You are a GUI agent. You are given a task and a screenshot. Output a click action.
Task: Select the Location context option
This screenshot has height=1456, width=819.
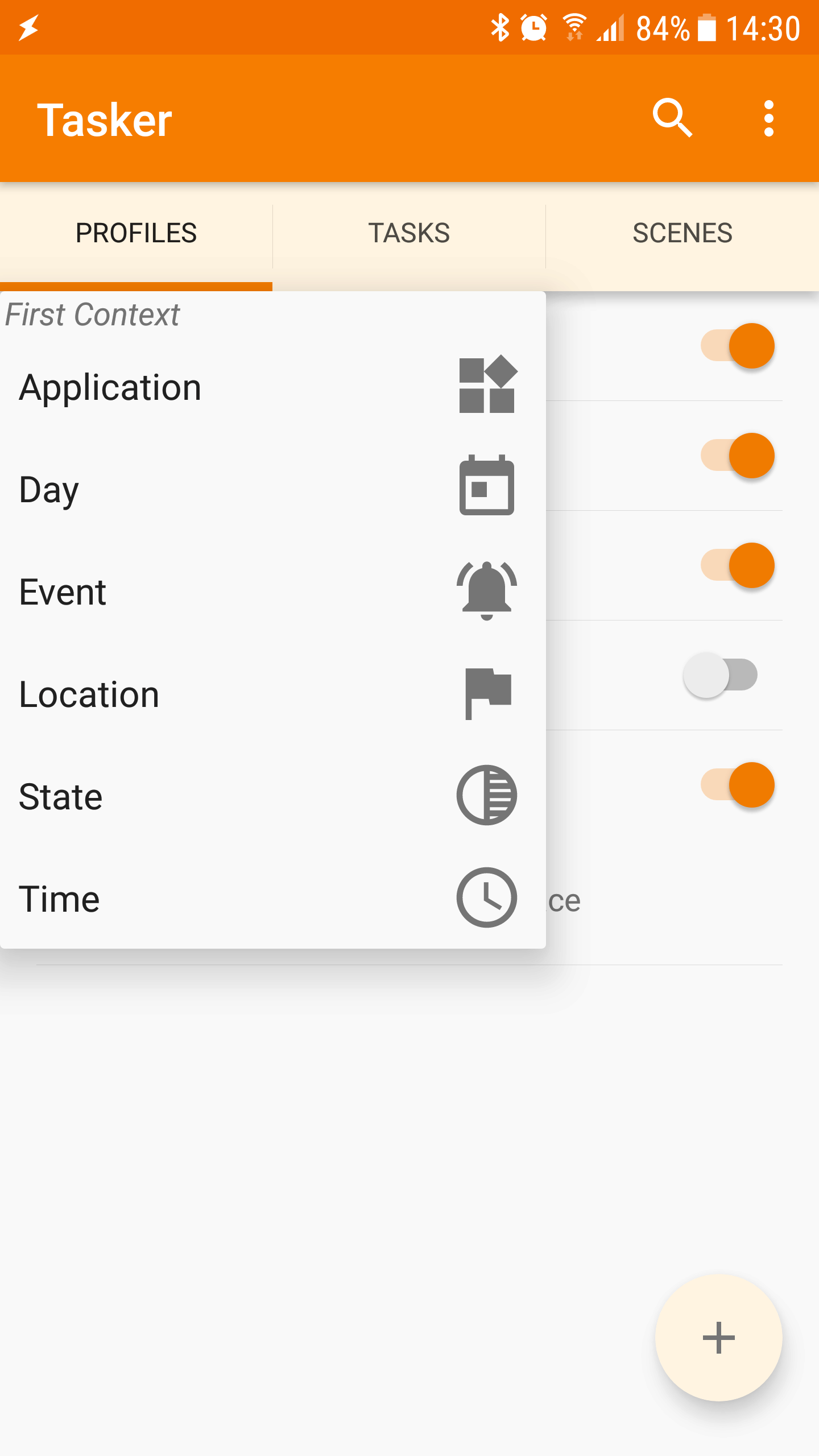273,694
